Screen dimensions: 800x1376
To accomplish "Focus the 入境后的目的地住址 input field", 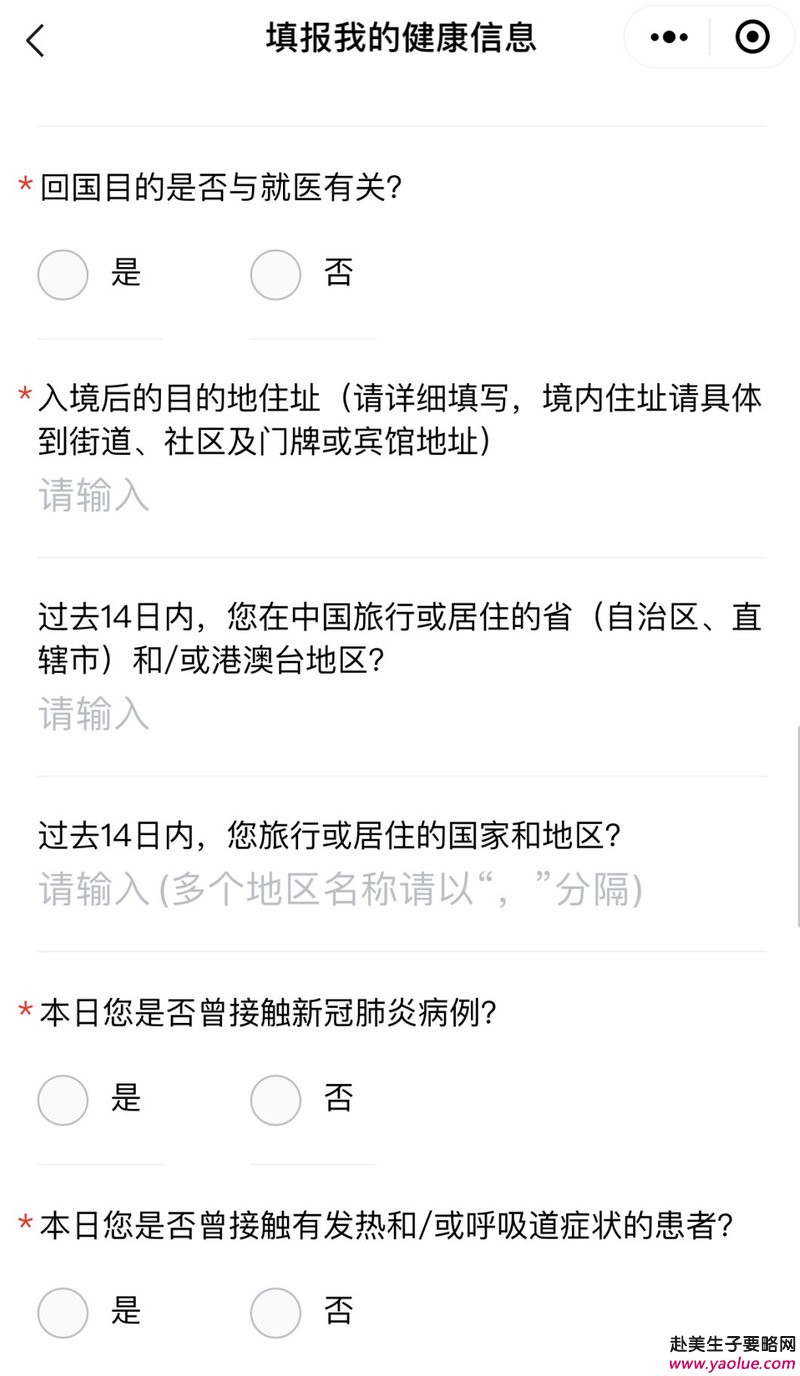I will (x=402, y=496).
